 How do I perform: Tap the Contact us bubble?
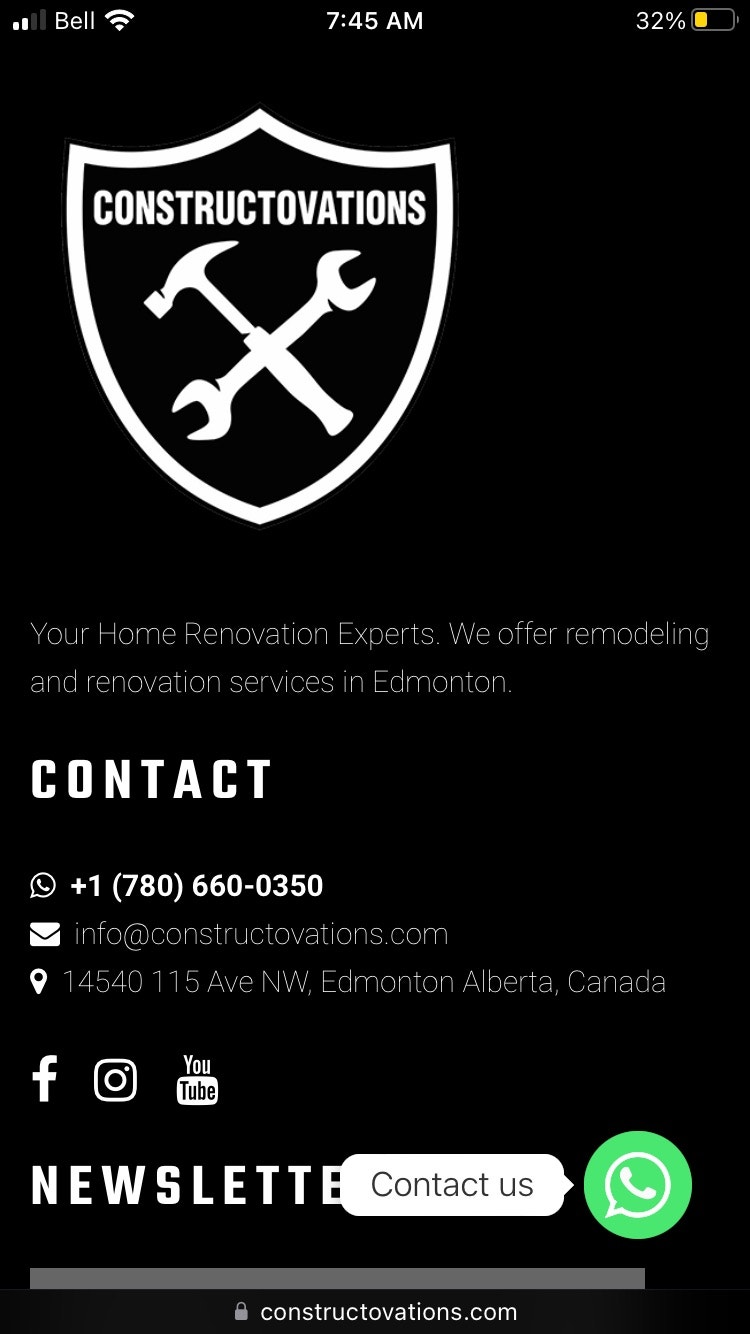point(452,1185)
